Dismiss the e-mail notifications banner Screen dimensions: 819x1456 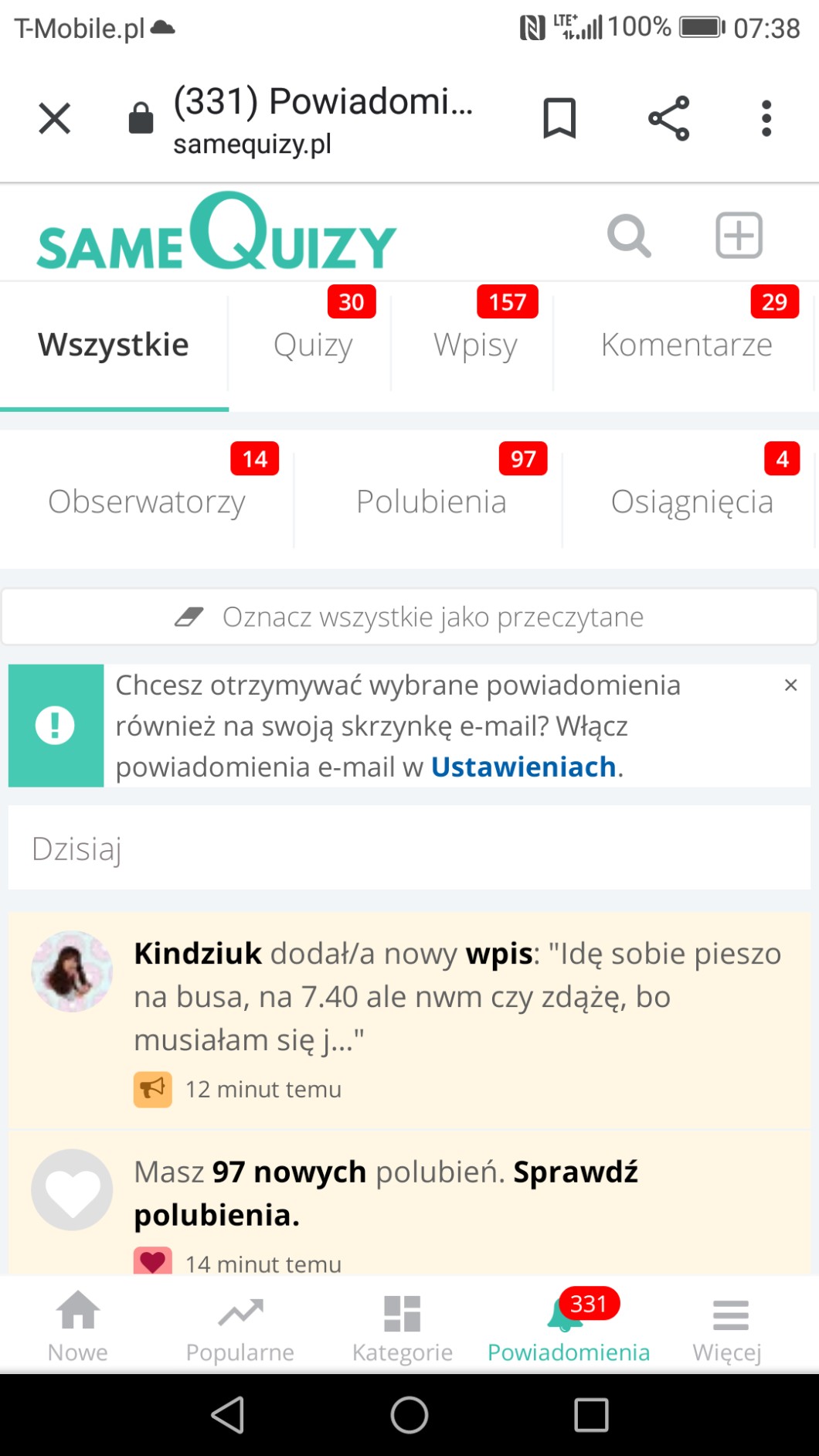click(790, 685)
